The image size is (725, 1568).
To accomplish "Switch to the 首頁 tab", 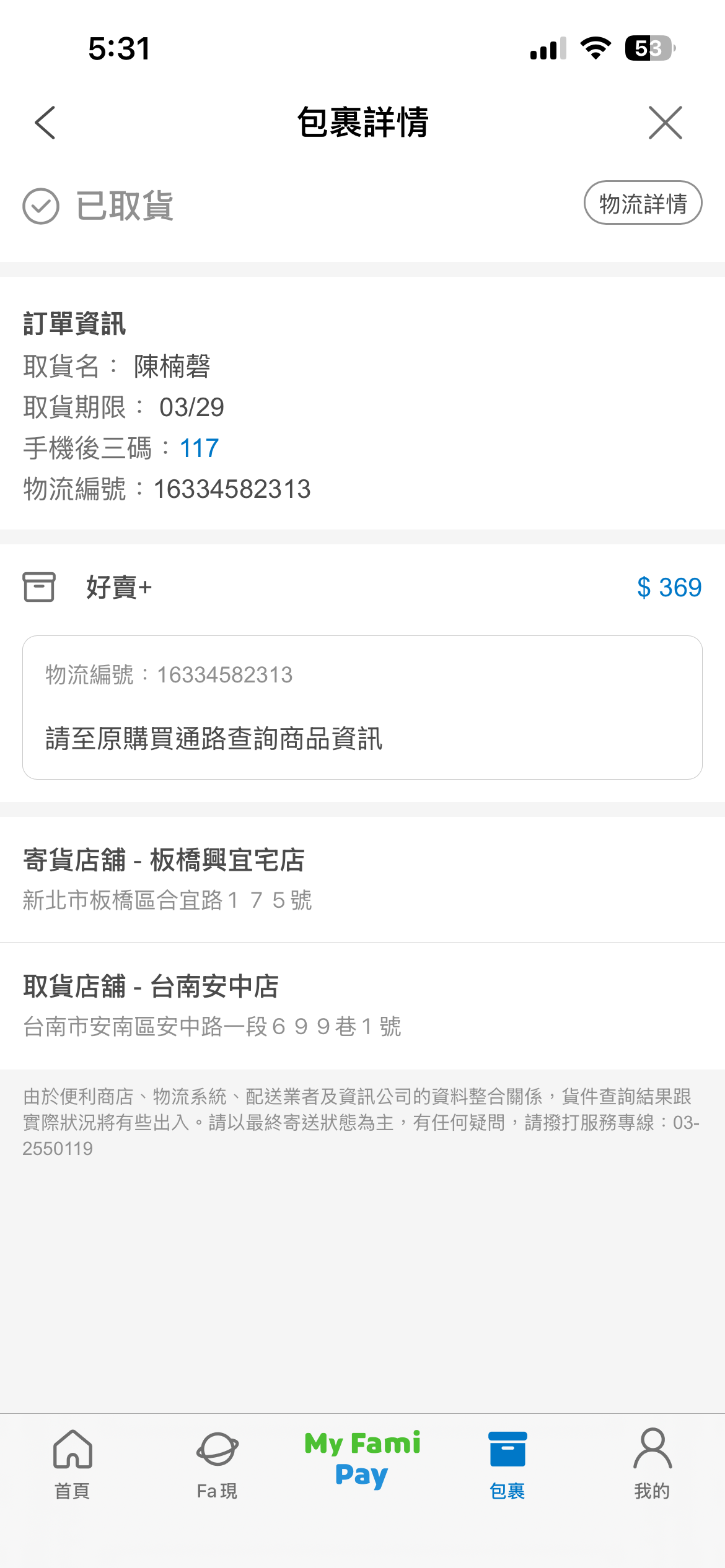I will point(72,1463).
